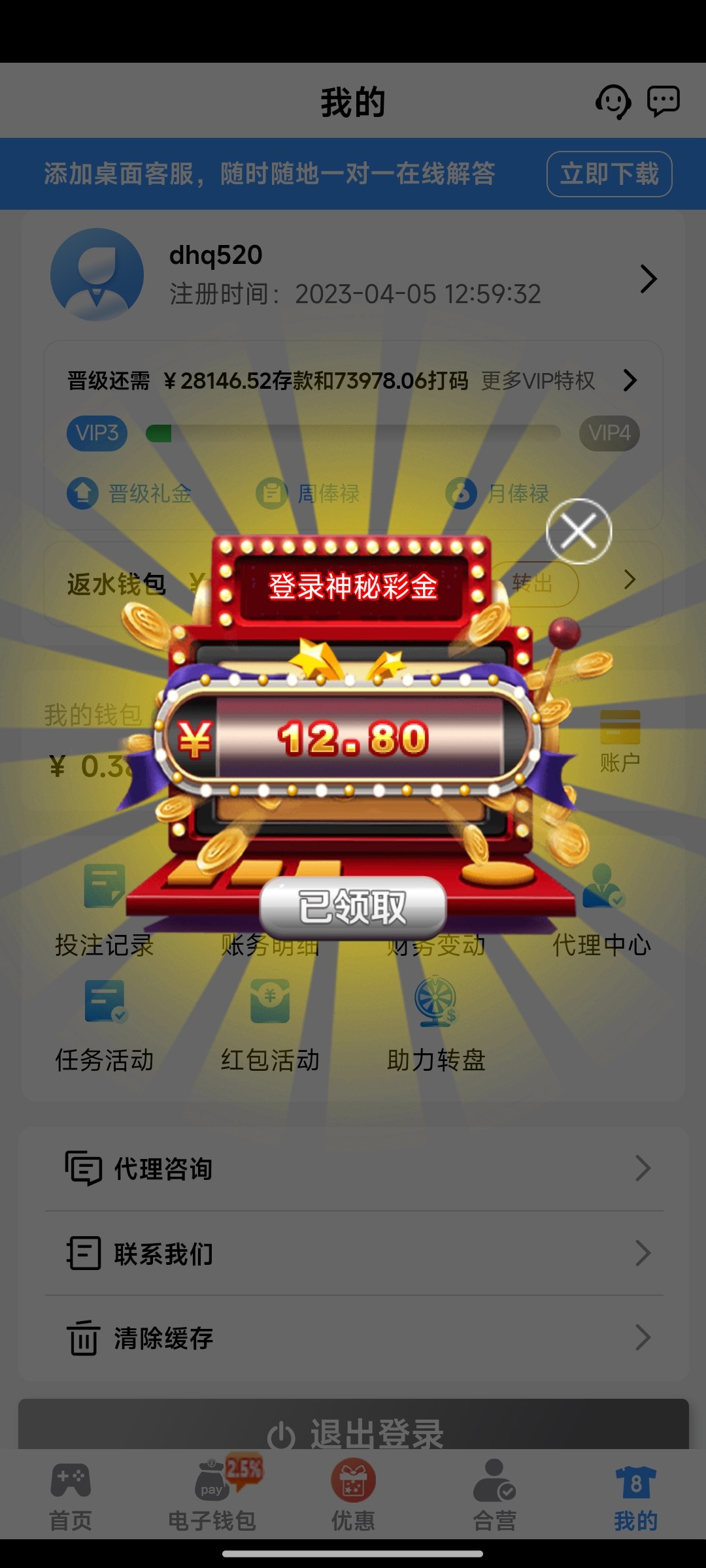The width and height of the screenshot is (706, 1568).
Task: Tap 立即下载 in the banner
Action: (609, 174)
